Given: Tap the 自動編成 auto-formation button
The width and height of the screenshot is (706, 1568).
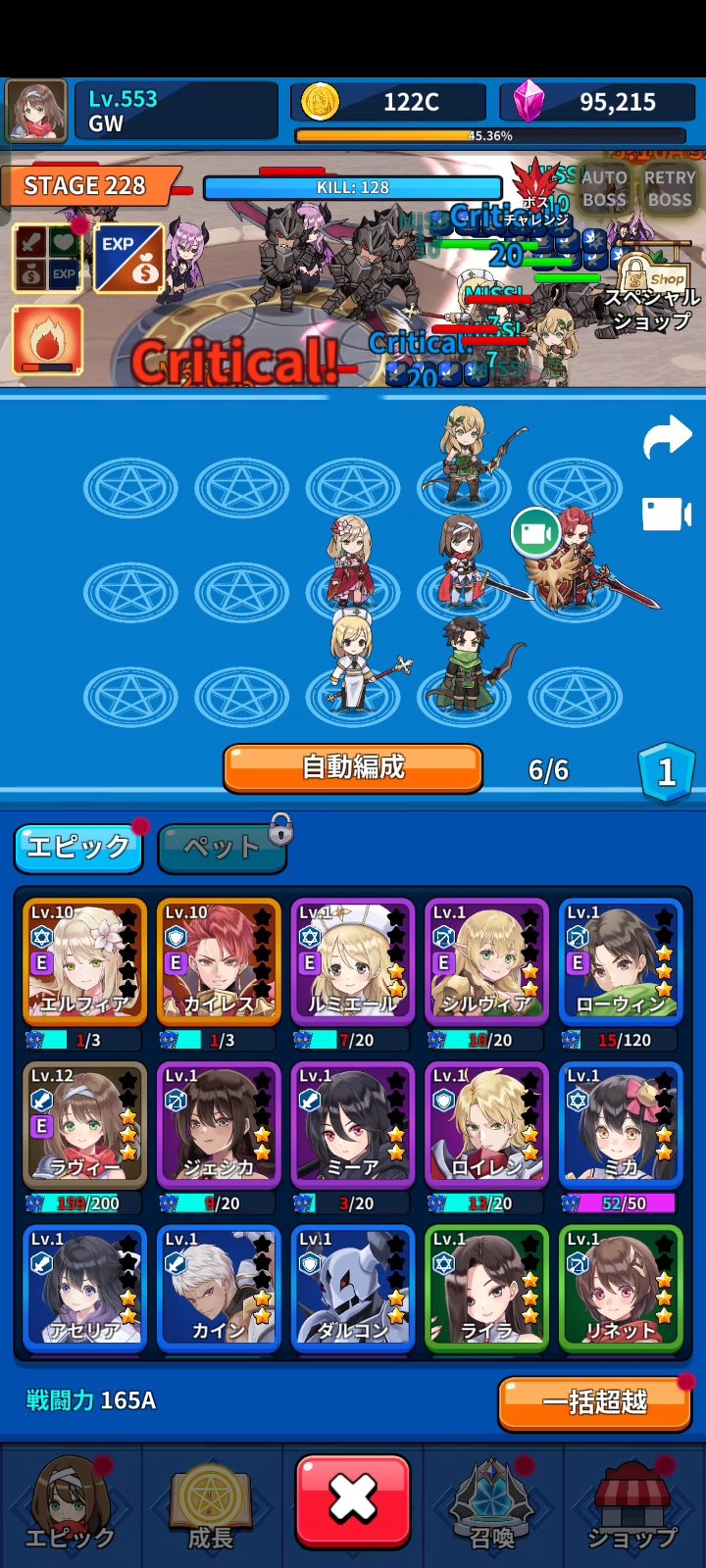Looking at the screenshot, I should 353,767.
